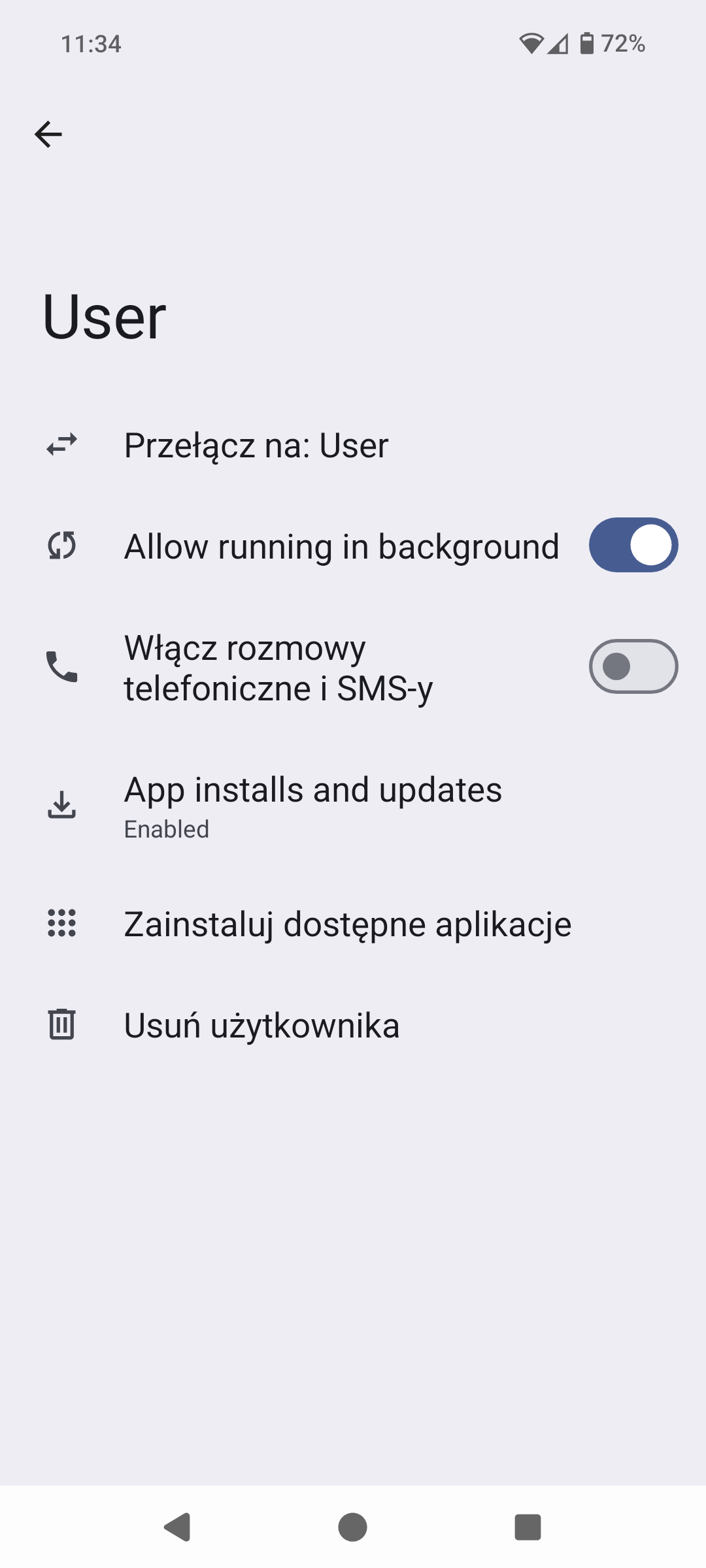
Task: Select Usuń użytkownika
Action: point(261,1025)
